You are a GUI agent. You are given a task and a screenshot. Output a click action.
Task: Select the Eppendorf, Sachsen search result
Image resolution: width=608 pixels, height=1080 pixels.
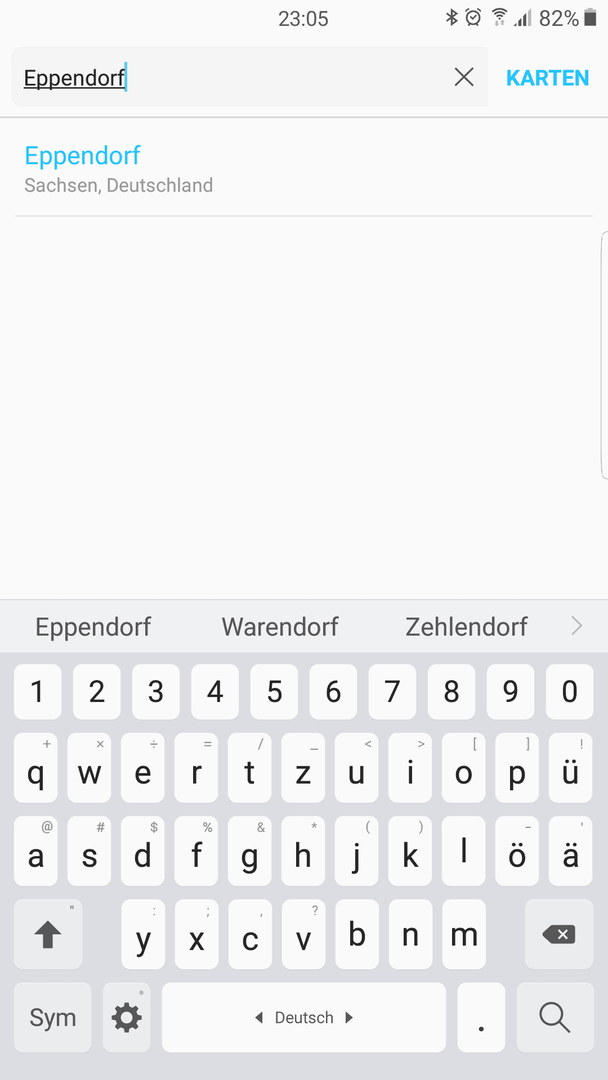click(x=304, y=167)
